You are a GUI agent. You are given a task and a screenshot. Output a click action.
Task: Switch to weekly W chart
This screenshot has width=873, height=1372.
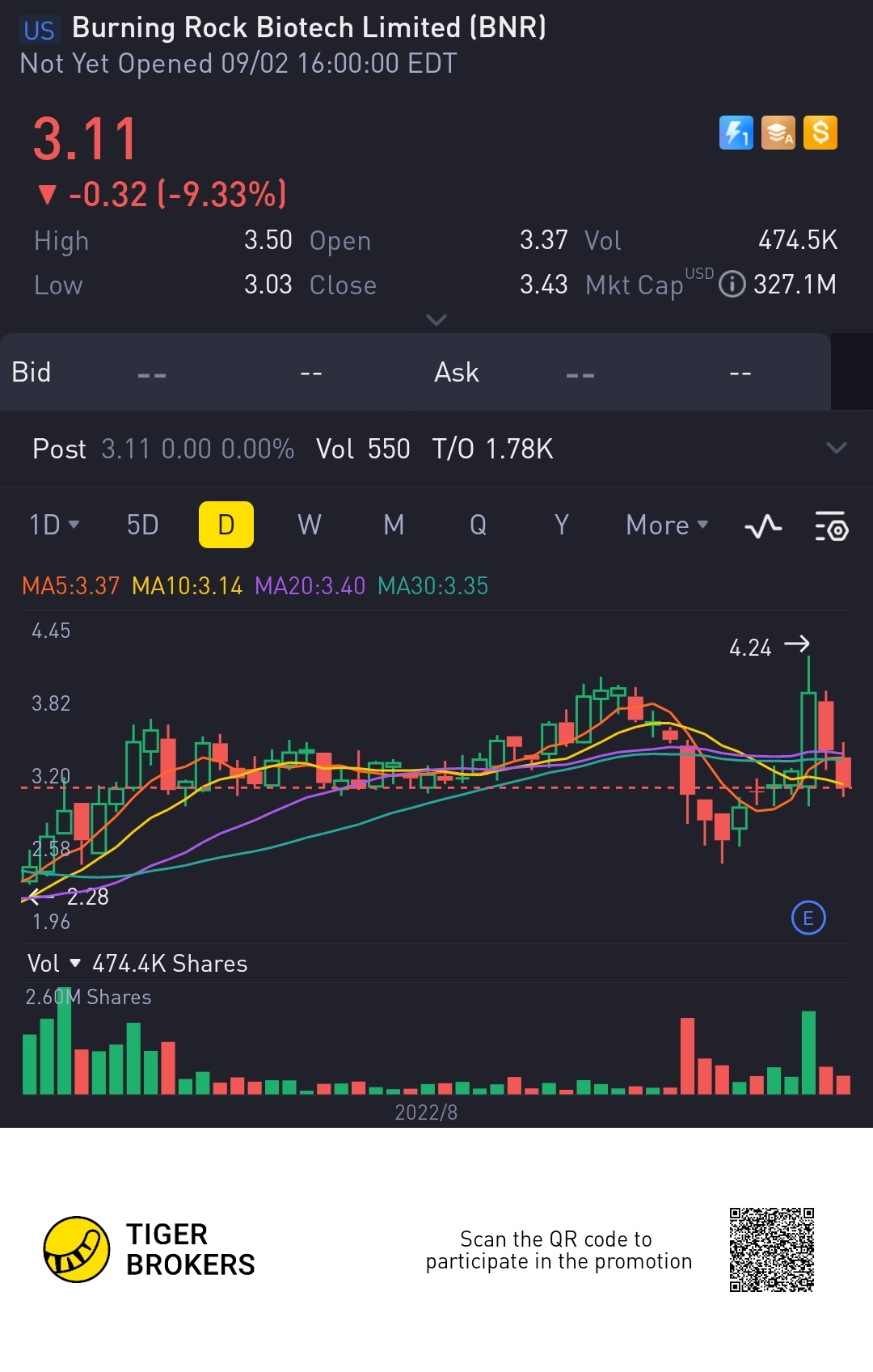coord(309,526)
